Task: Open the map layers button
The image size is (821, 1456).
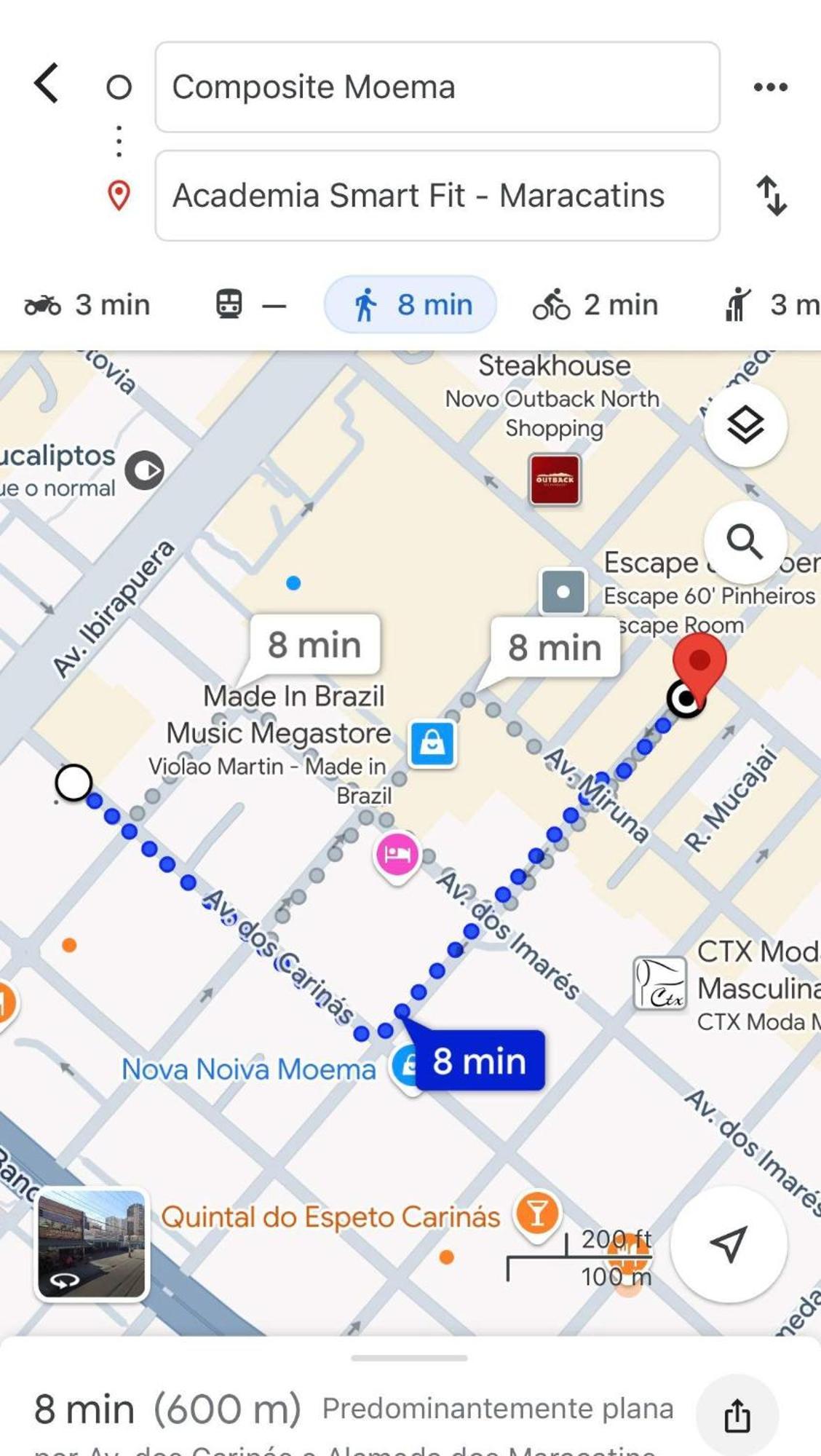Action: pyautogui.click(x=745, y=426)
